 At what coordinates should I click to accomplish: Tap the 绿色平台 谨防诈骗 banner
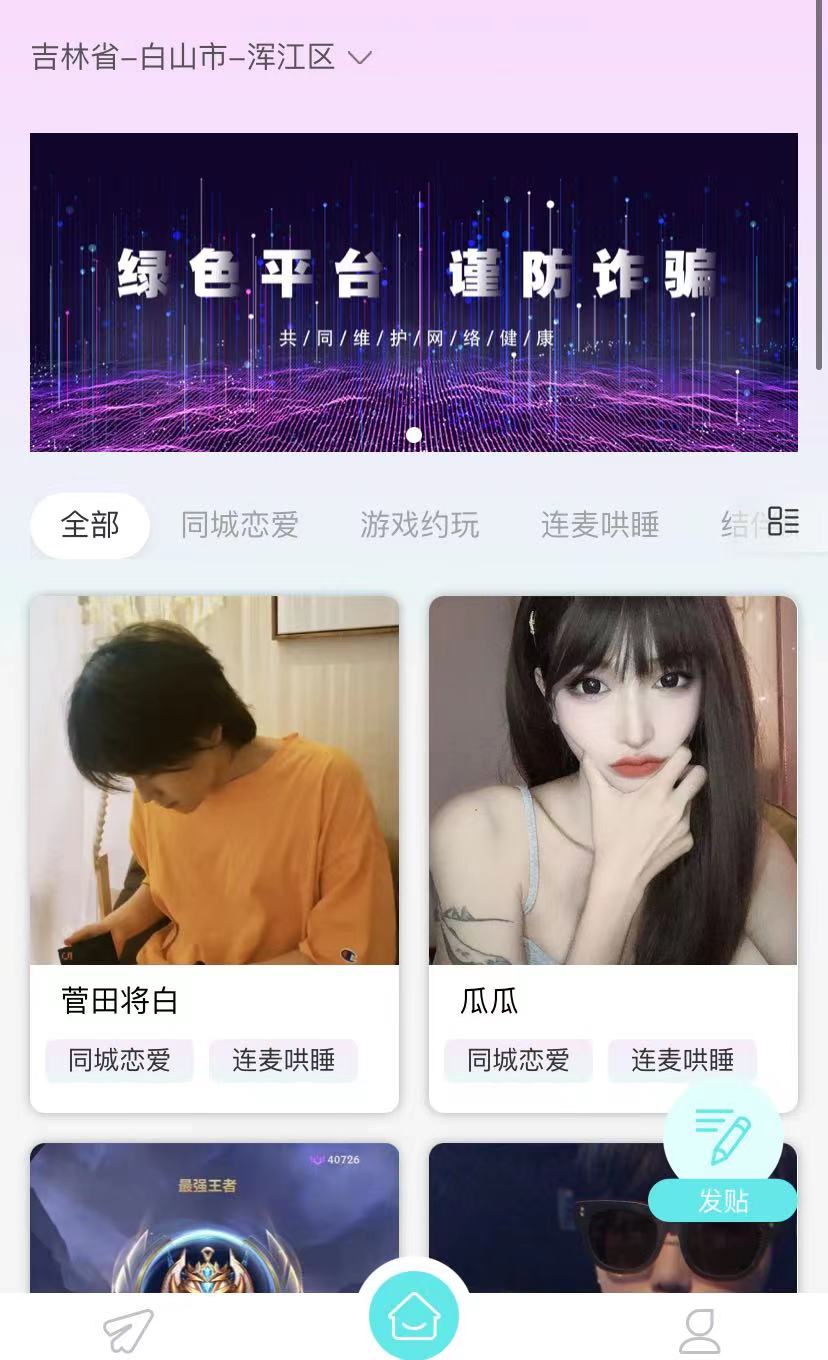point(413,291)
